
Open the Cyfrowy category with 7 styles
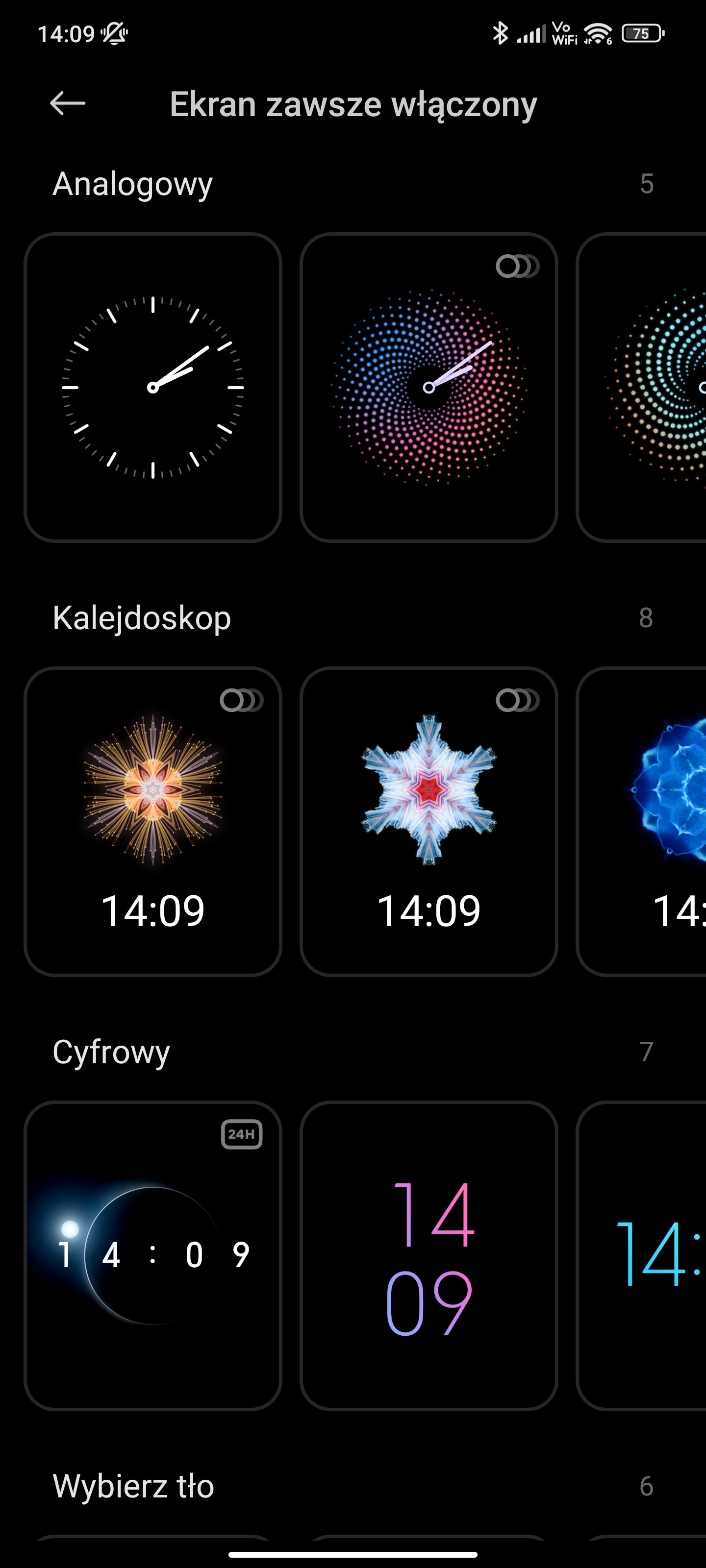pos(646,1052)
